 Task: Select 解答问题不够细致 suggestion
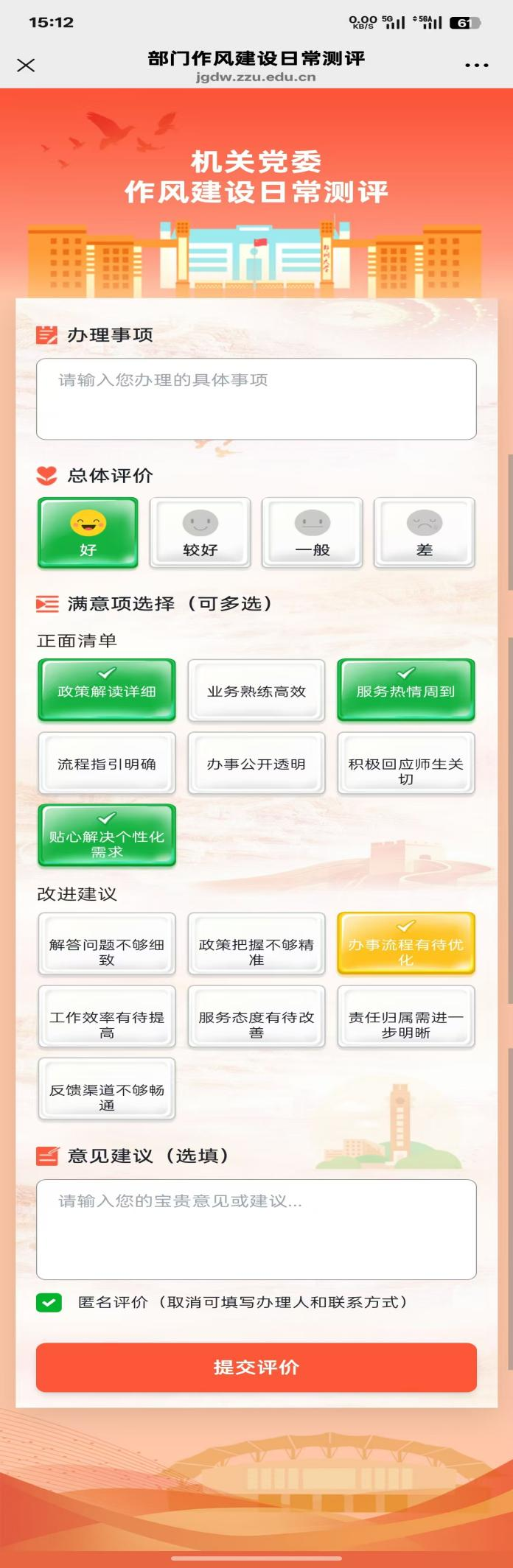point(107,943)
